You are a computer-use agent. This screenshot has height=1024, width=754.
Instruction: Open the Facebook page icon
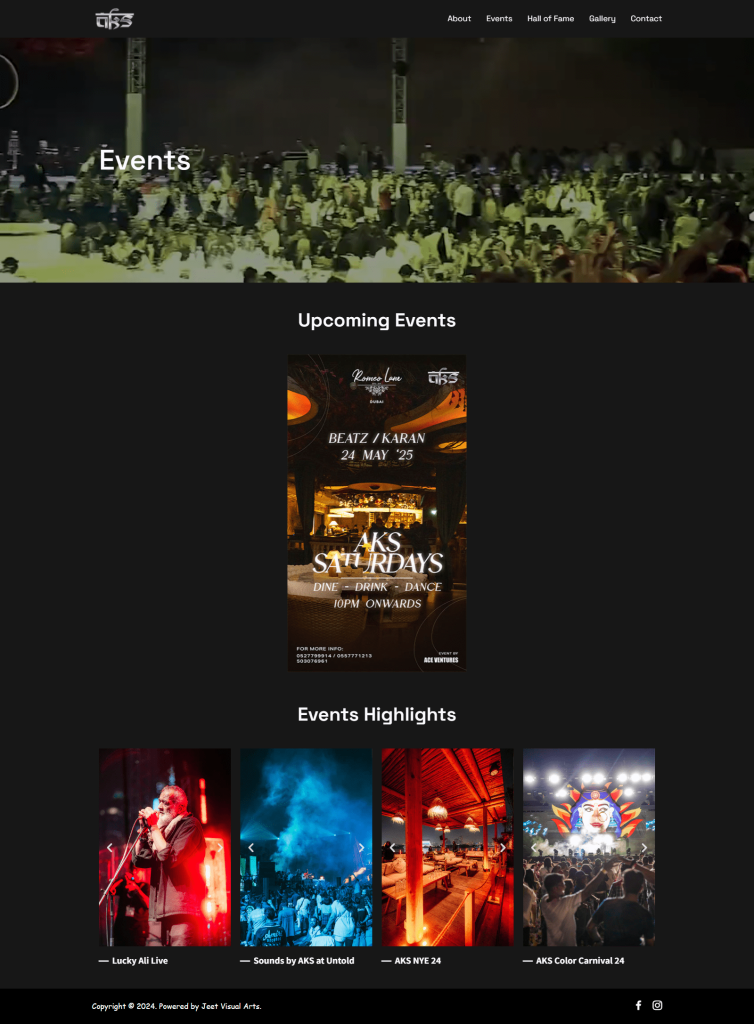pyautogui.click(x=638, y=1005)
